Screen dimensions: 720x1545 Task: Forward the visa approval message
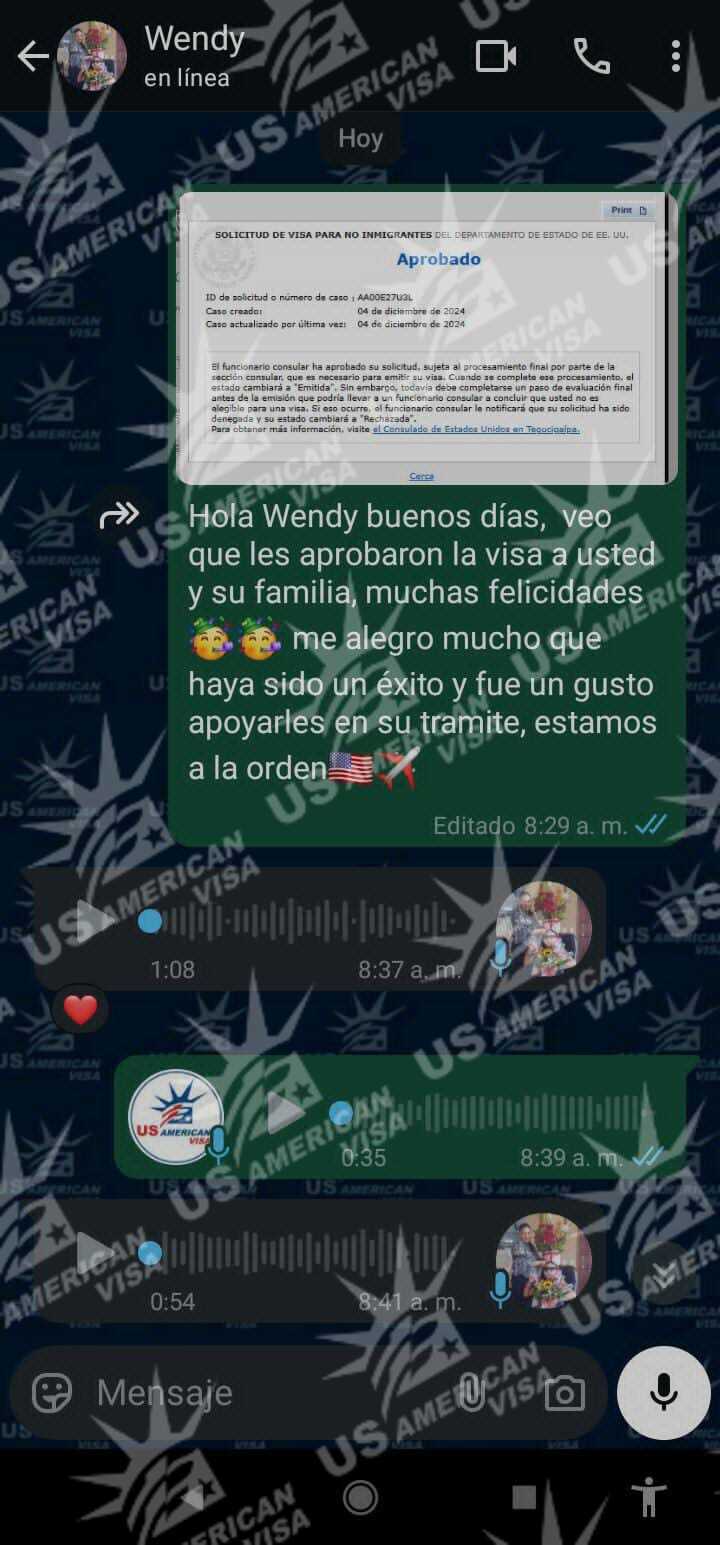(119, 515)
